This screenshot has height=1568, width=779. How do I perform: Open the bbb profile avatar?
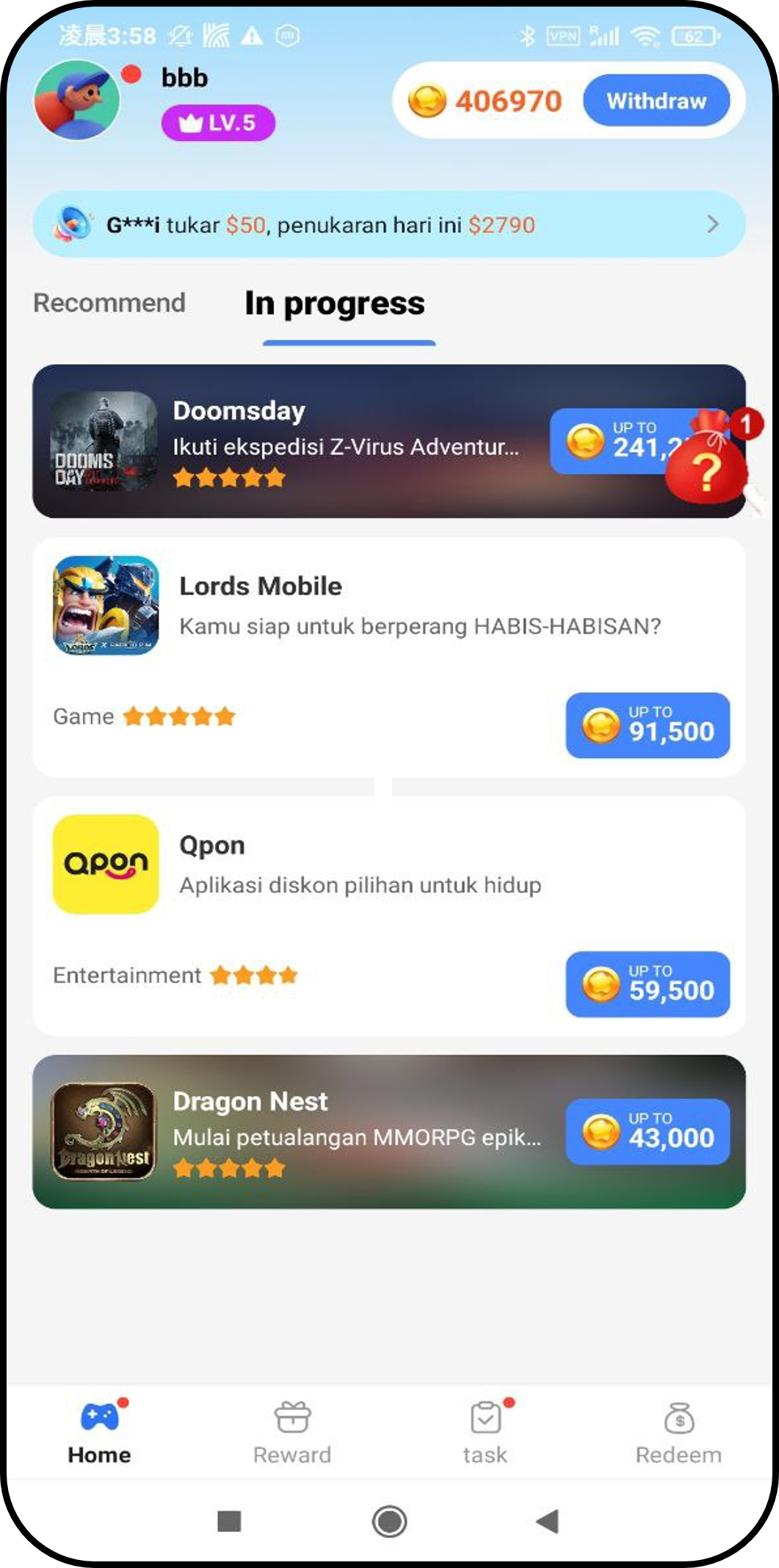76,101
